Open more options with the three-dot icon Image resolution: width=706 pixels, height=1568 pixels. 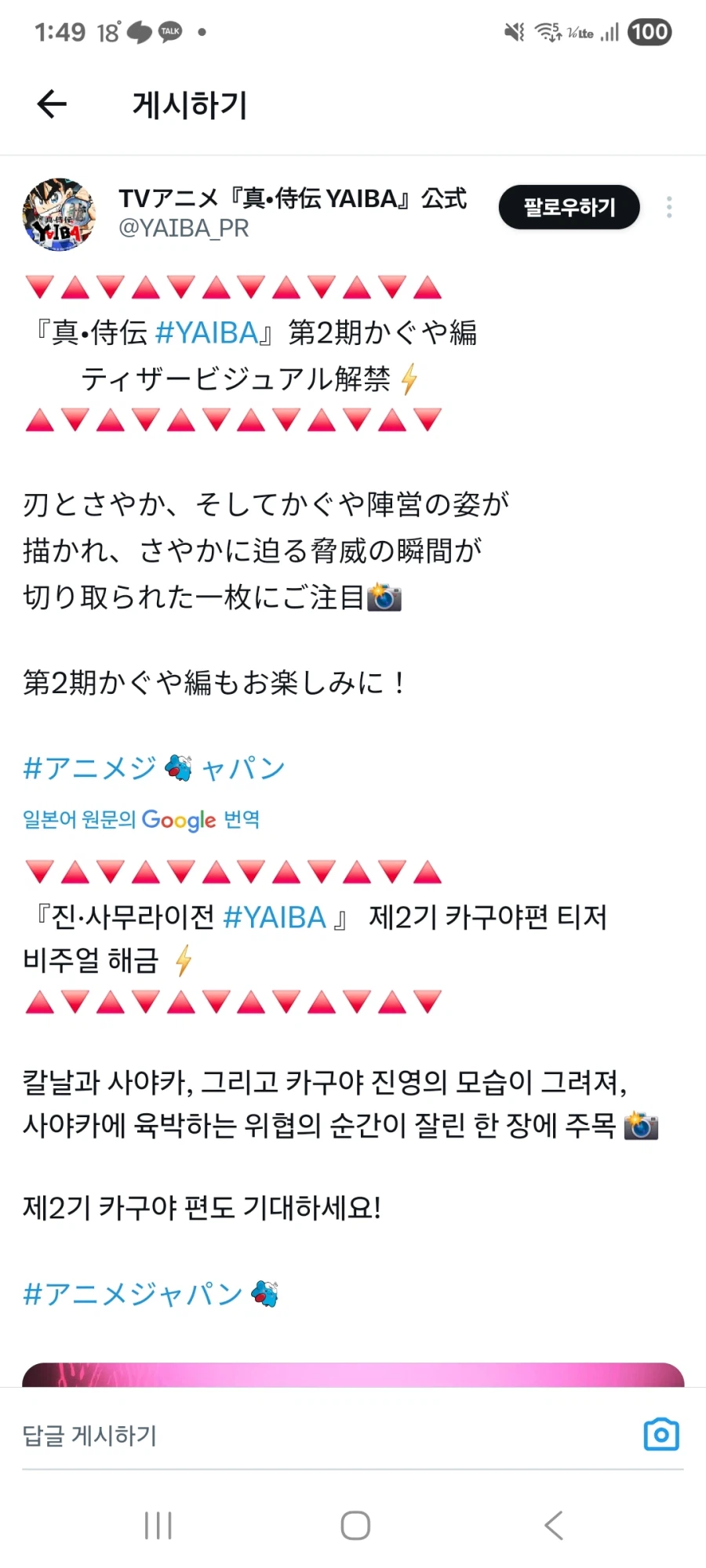pos(669,207)
